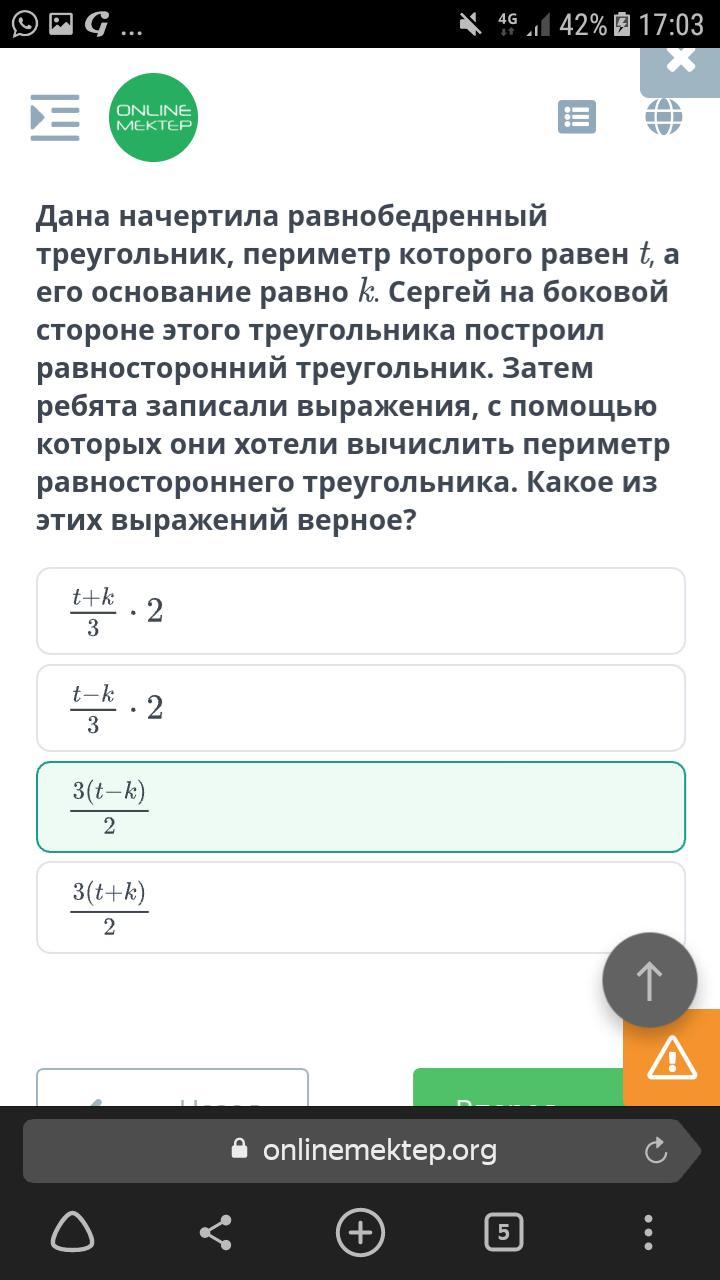
Task: Go to the Online Mektep home logo
Action: pos(153,117)
